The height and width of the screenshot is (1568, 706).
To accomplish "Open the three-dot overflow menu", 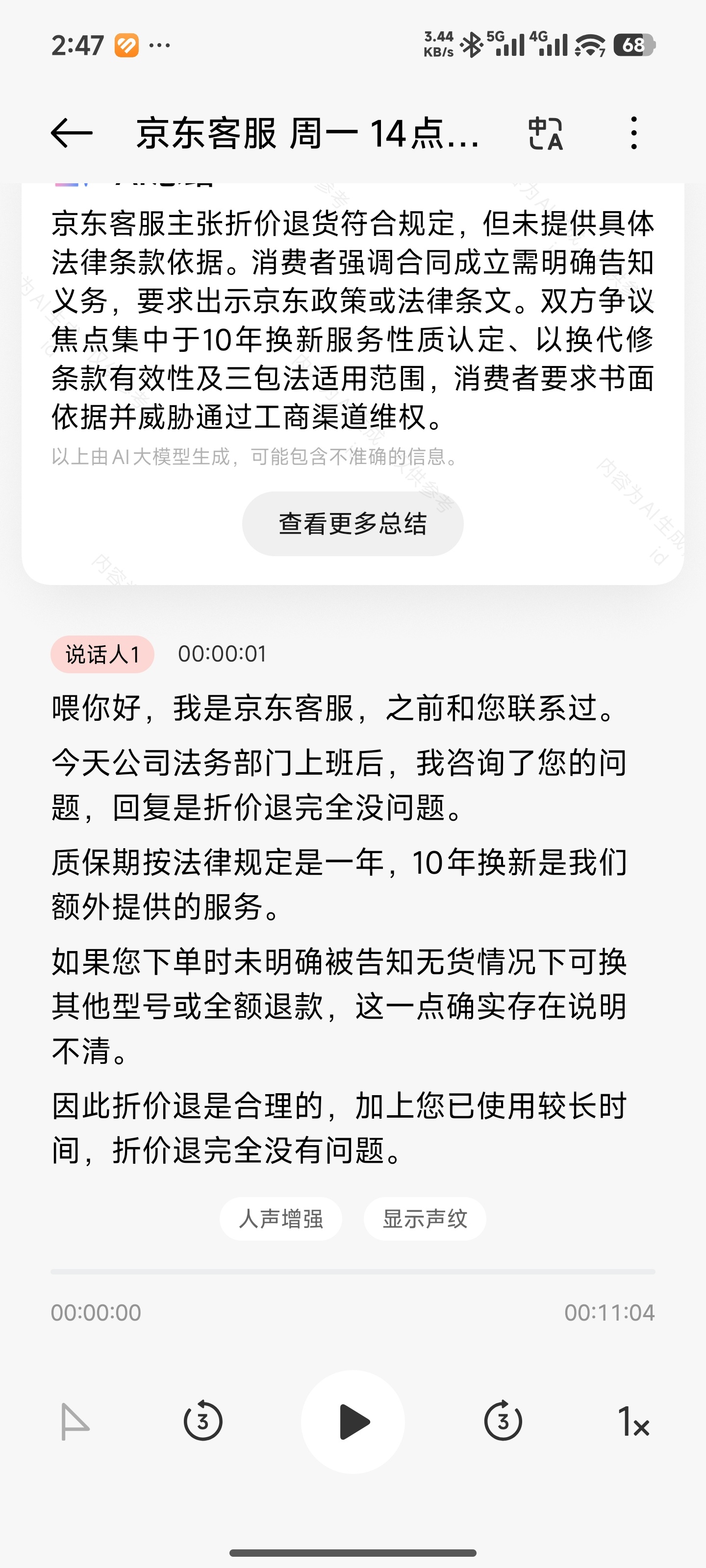I will tap(635, 134).
